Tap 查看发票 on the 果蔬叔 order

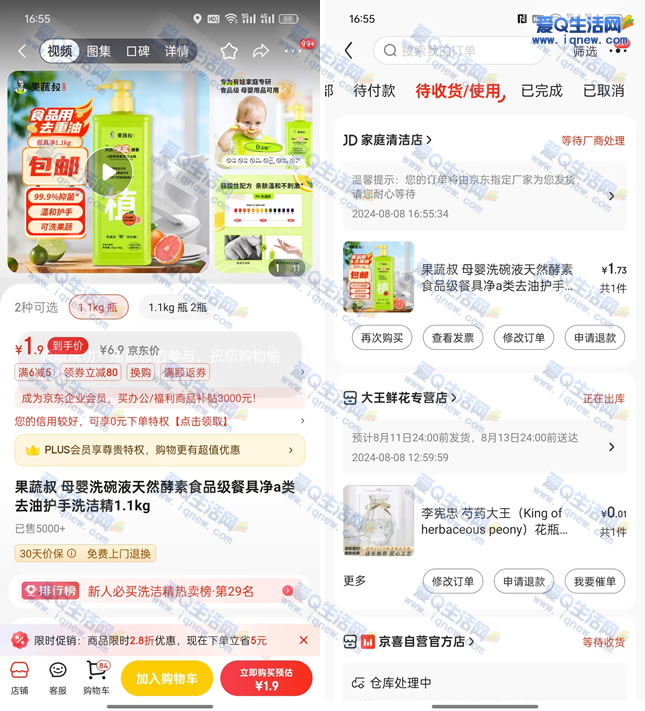click(452, 338)
